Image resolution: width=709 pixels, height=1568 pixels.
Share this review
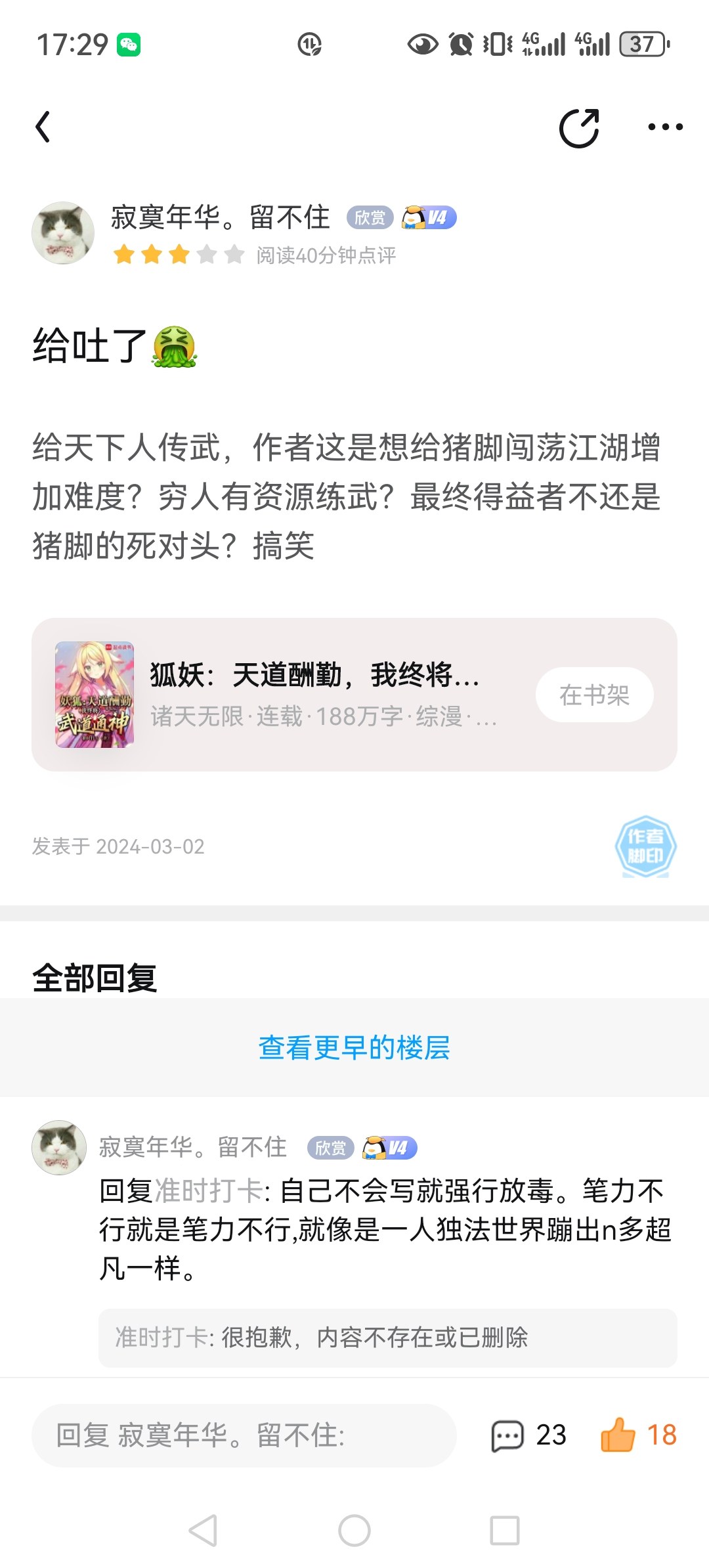tap(579, 127)
